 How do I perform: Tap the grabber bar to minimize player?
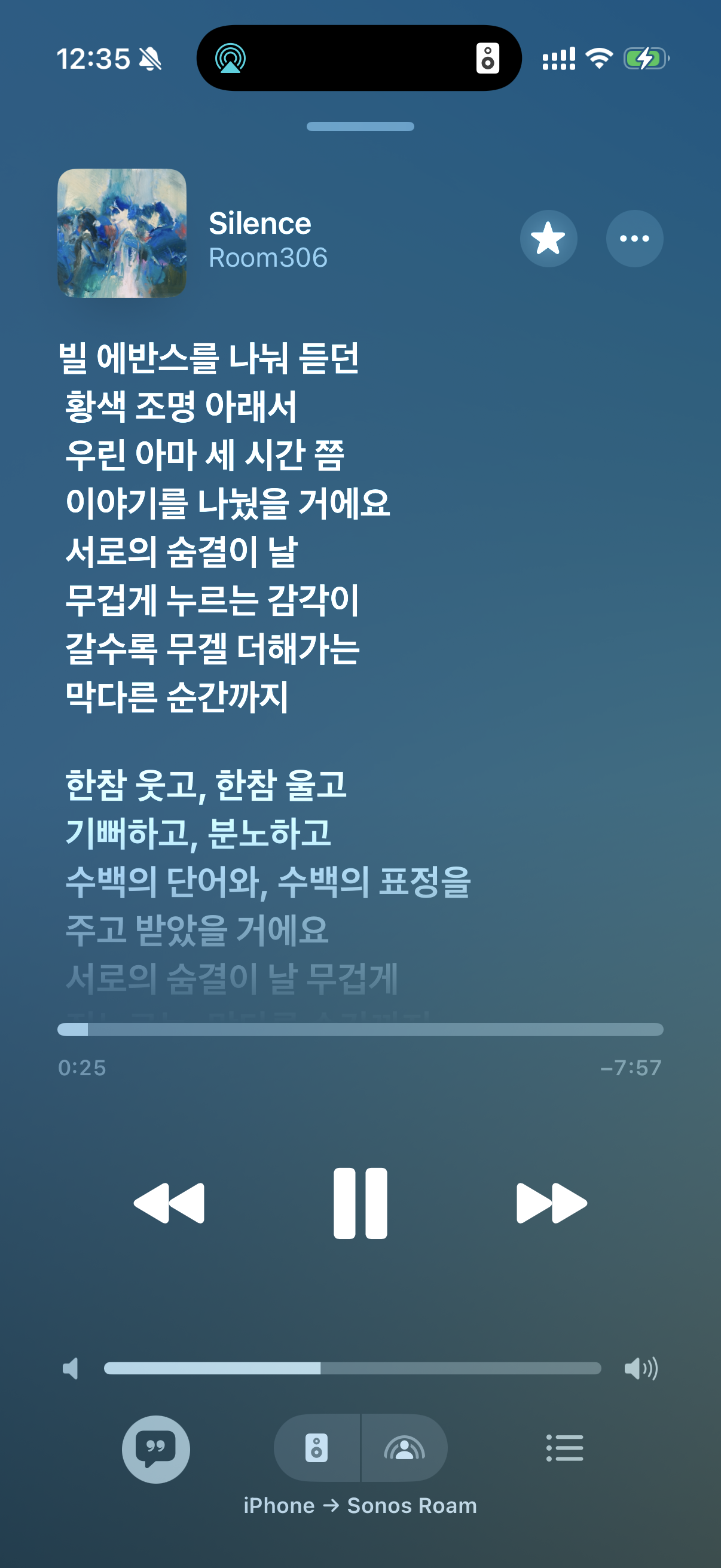360,127
